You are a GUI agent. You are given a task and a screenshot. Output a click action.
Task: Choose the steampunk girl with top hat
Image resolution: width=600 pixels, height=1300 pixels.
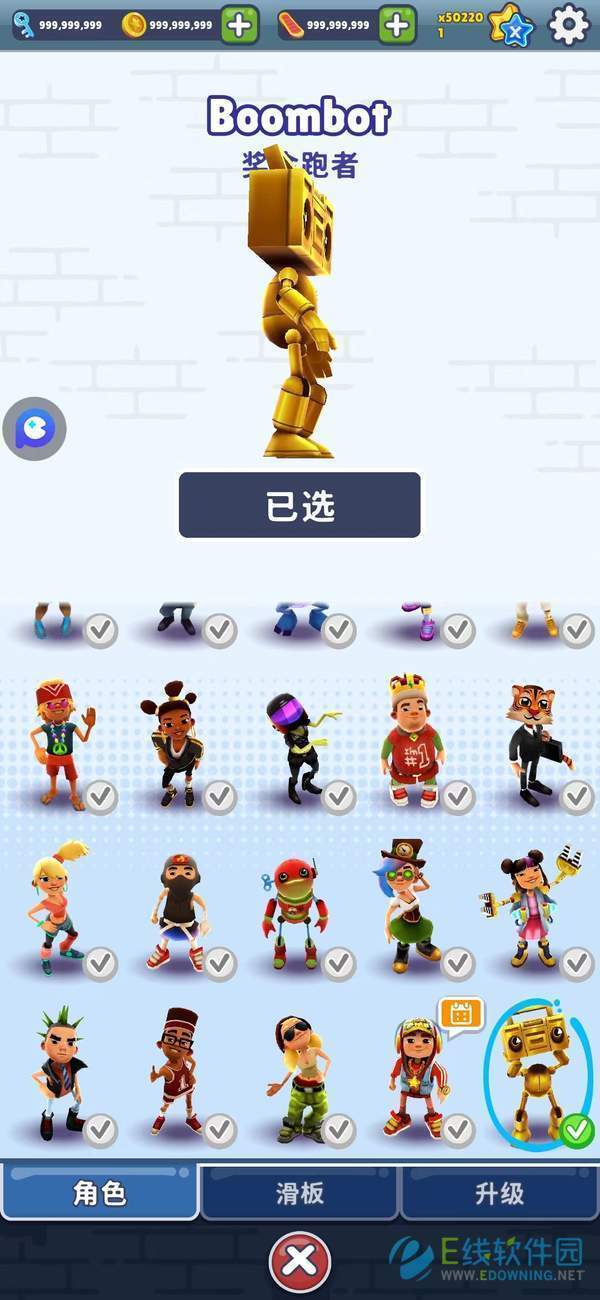412,905
